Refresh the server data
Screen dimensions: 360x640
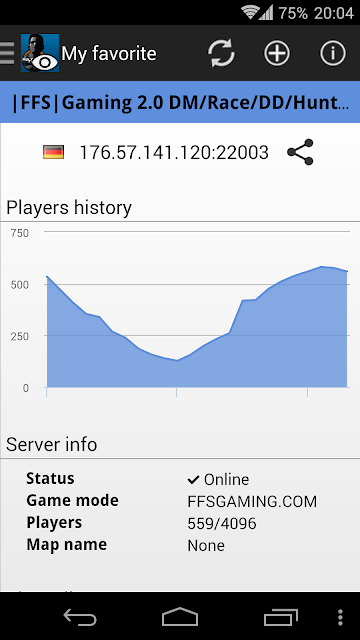coord(221,53)
